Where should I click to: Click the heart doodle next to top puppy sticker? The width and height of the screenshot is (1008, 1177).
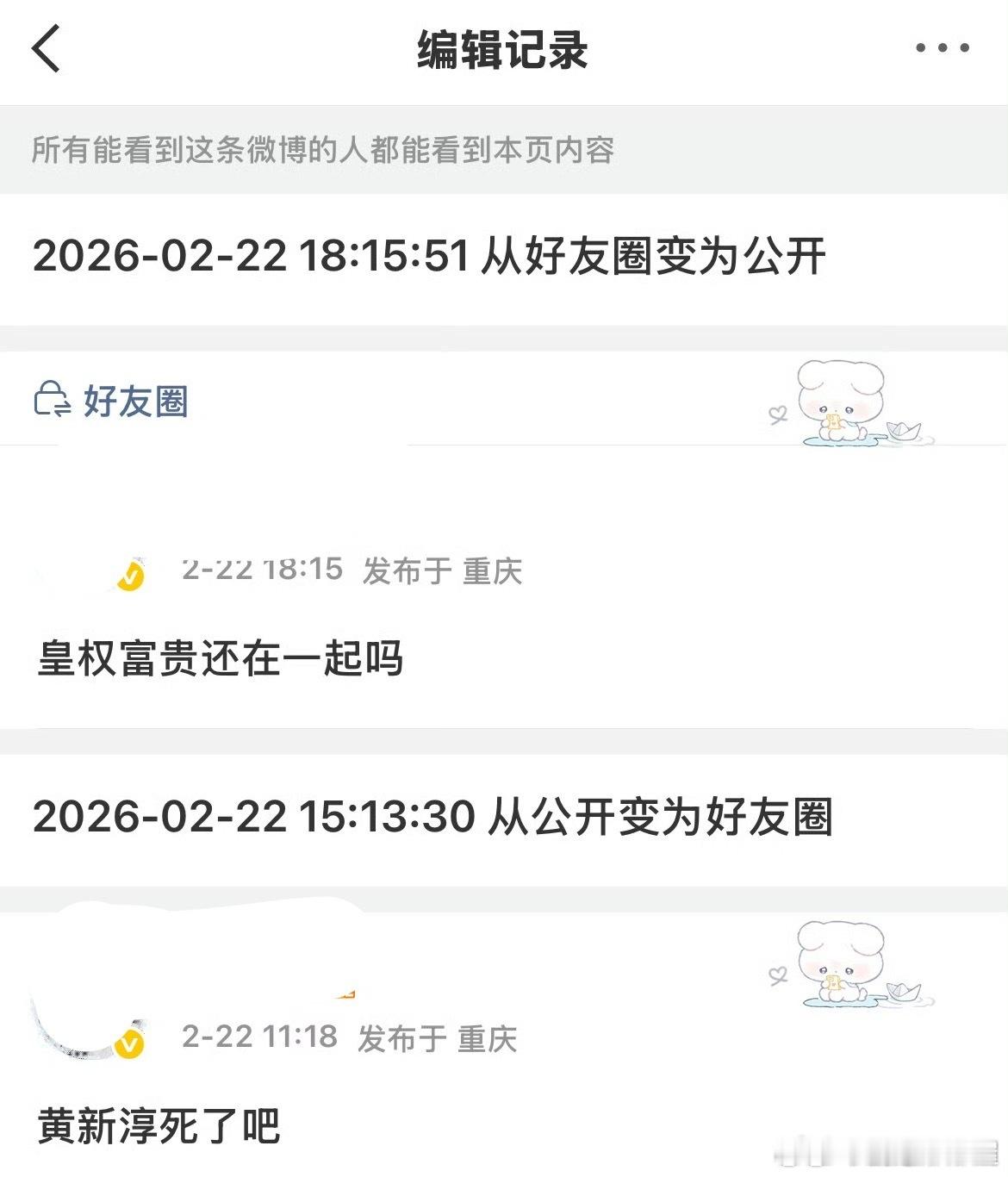(776, 414)
